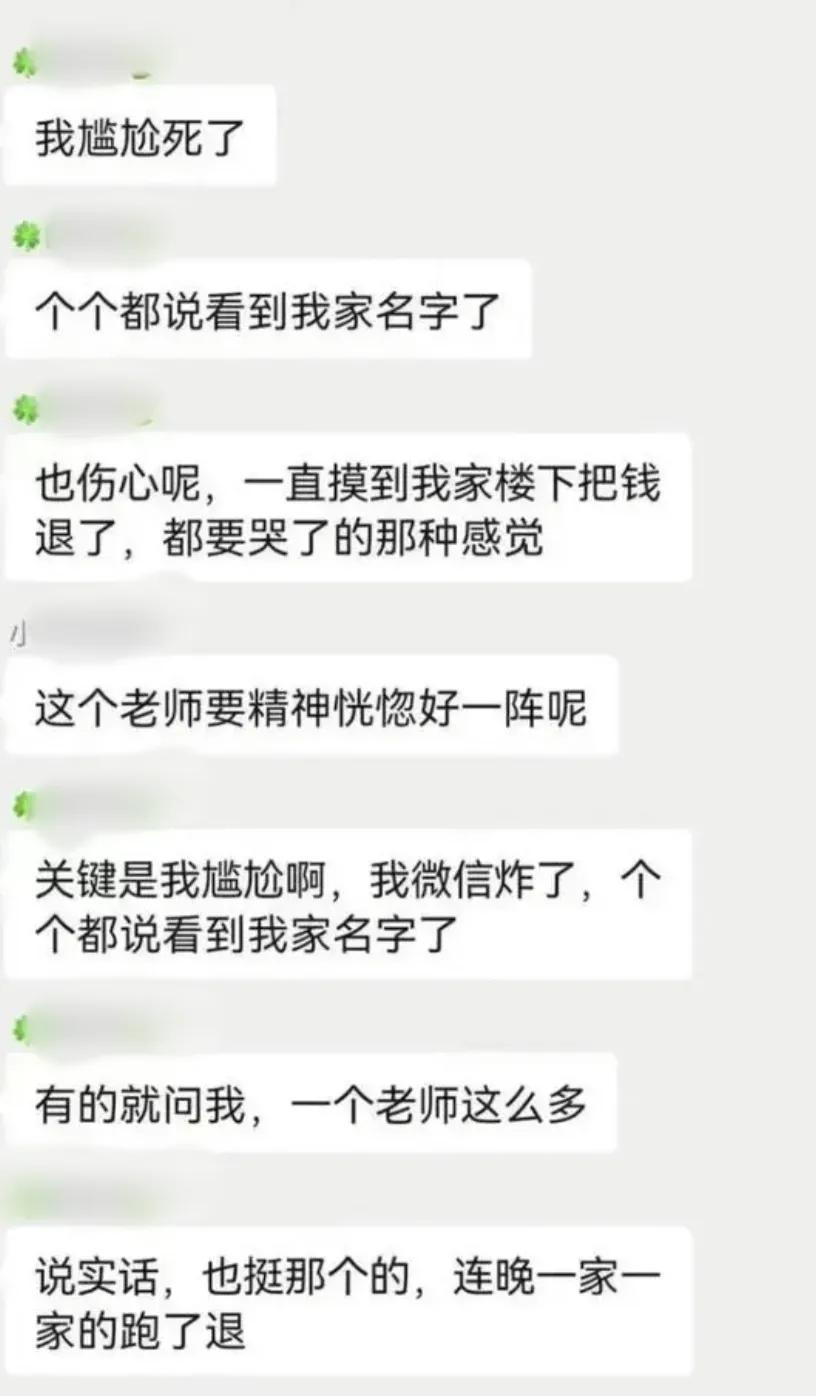Select the bubble "有的就问我，一个老师这么多"
This screenshot has height=1396, width=816.
(310, 1103)
